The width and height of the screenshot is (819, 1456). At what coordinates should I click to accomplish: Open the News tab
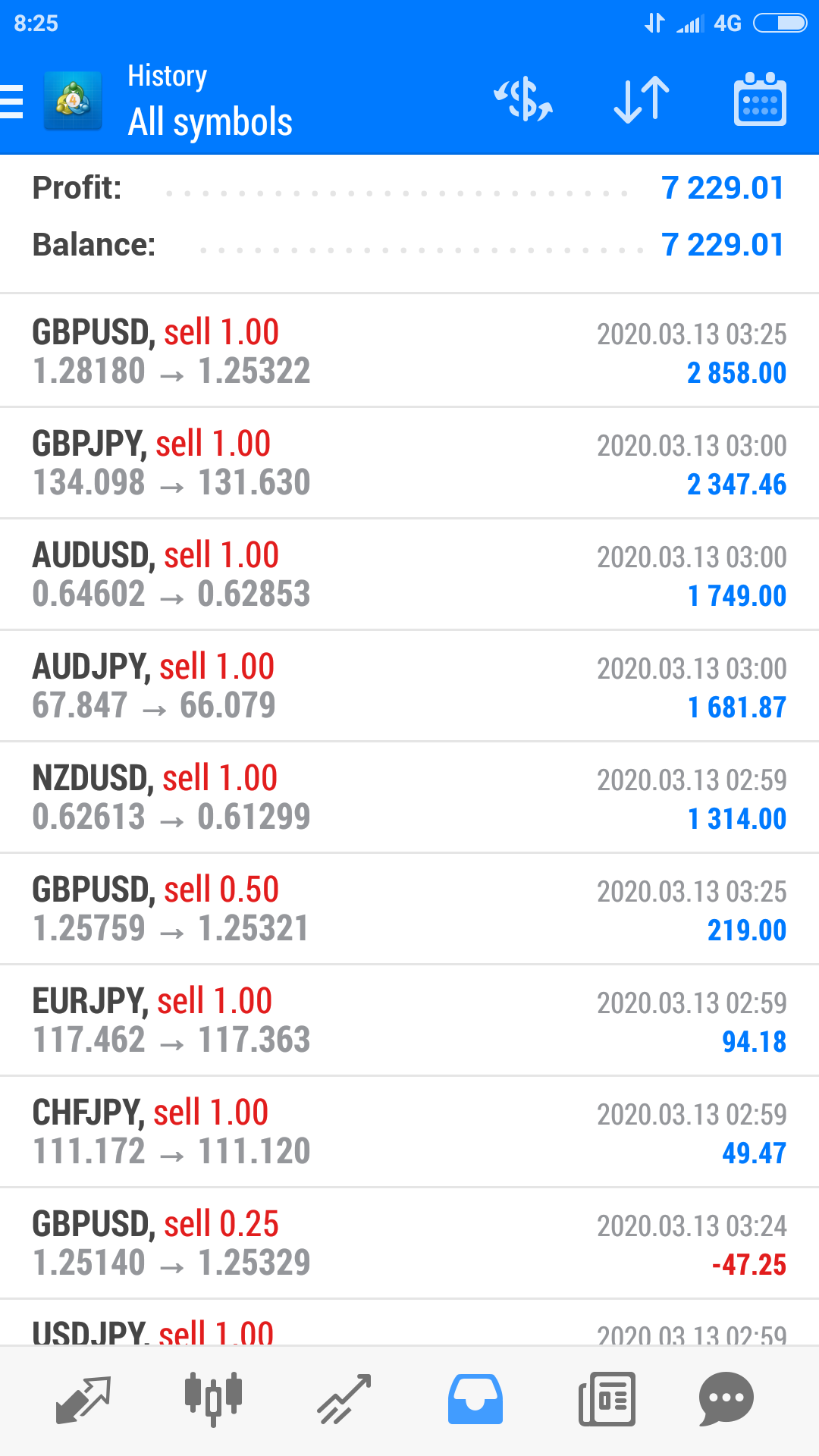click(607, 1400)
